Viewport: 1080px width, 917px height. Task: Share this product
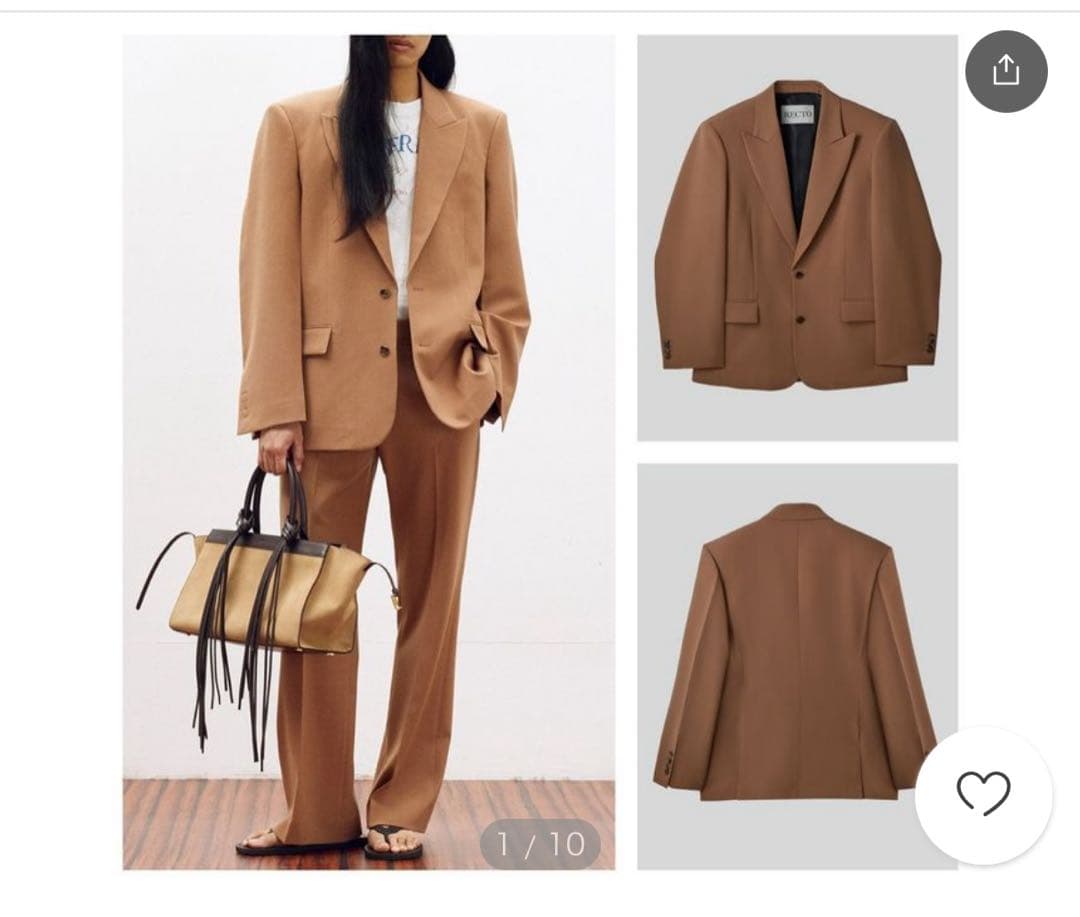pyautogui.click(x=1006, y=71)
